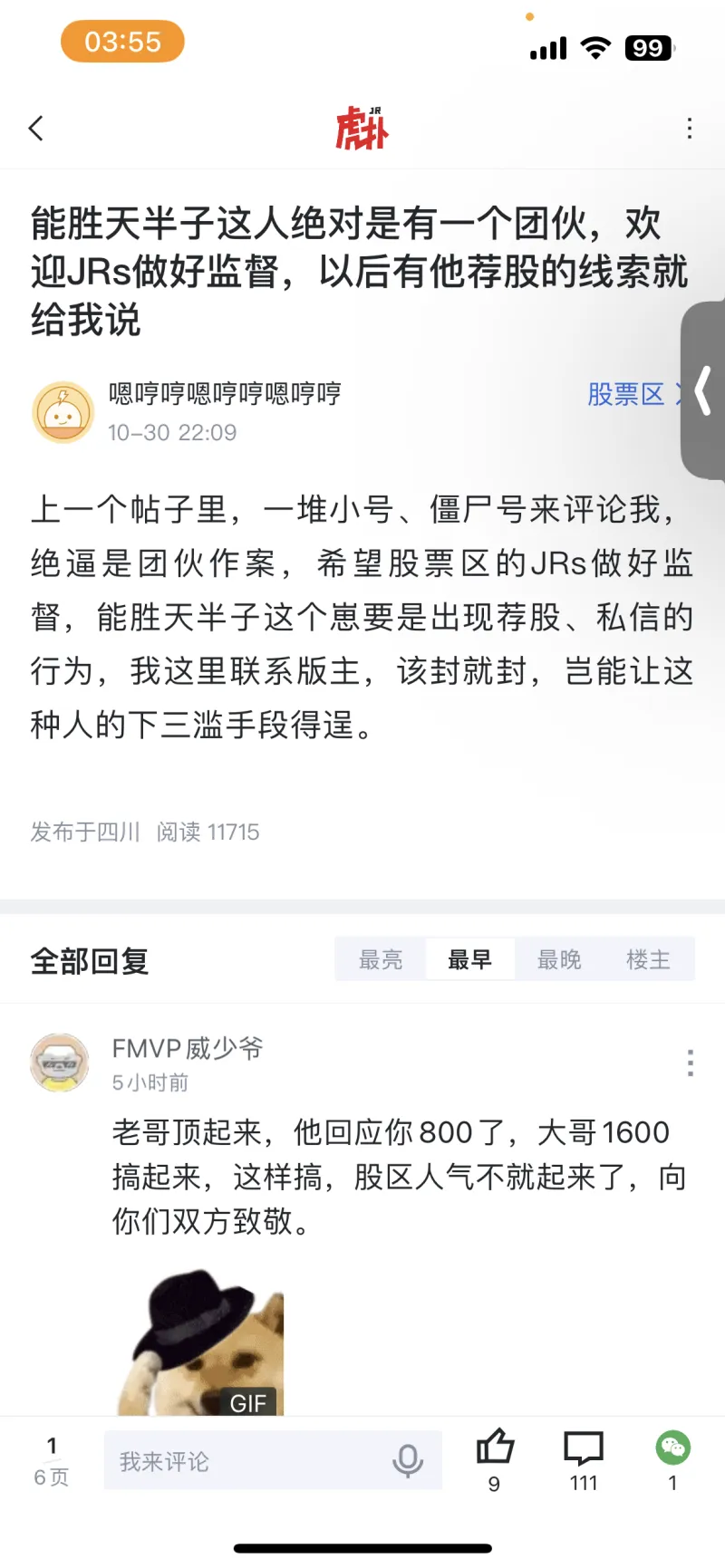The image size is (725, 1568).
Task: Sort replies by 最早
Action: (469, 959)
